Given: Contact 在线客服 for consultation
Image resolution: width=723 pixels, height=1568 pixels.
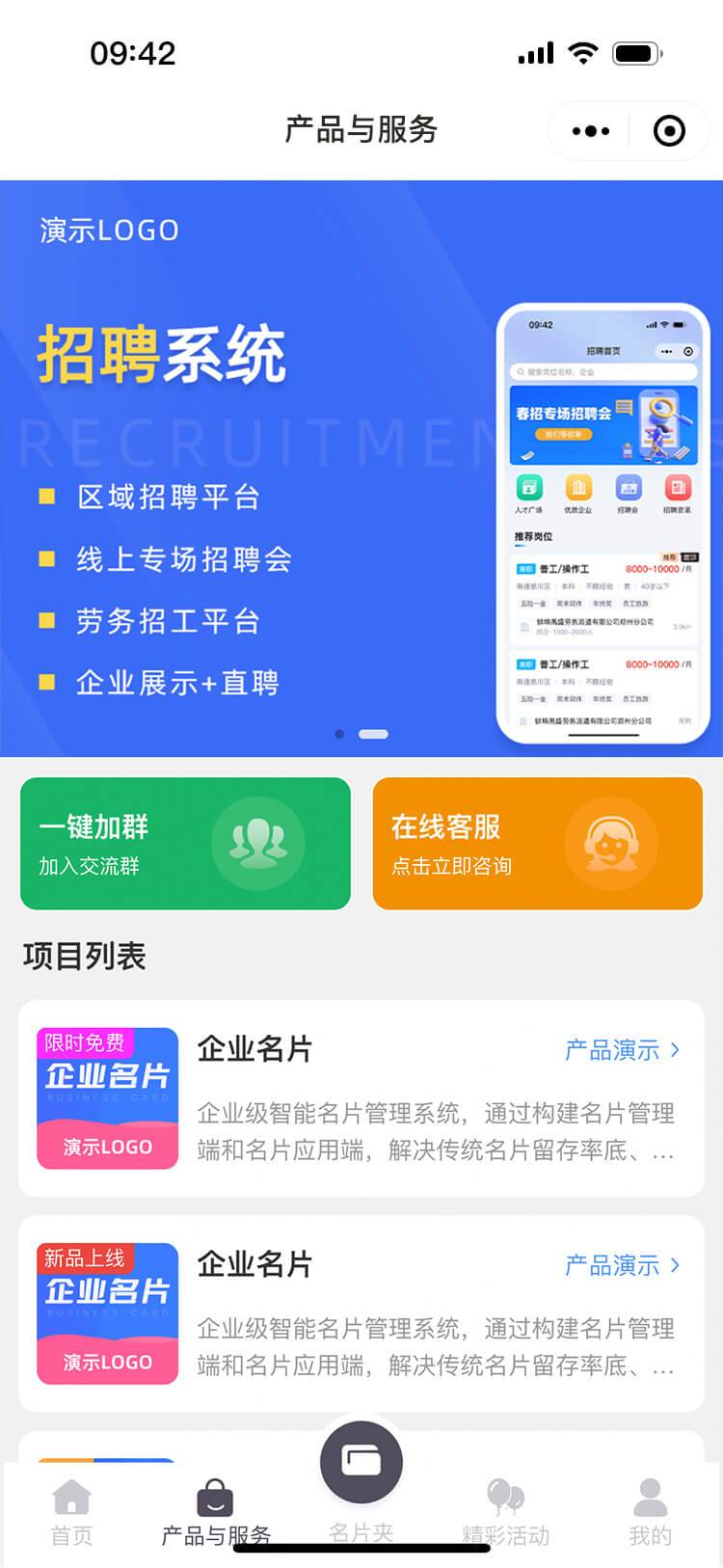Looking at the screenshot, I should click(x=537, y=844).
